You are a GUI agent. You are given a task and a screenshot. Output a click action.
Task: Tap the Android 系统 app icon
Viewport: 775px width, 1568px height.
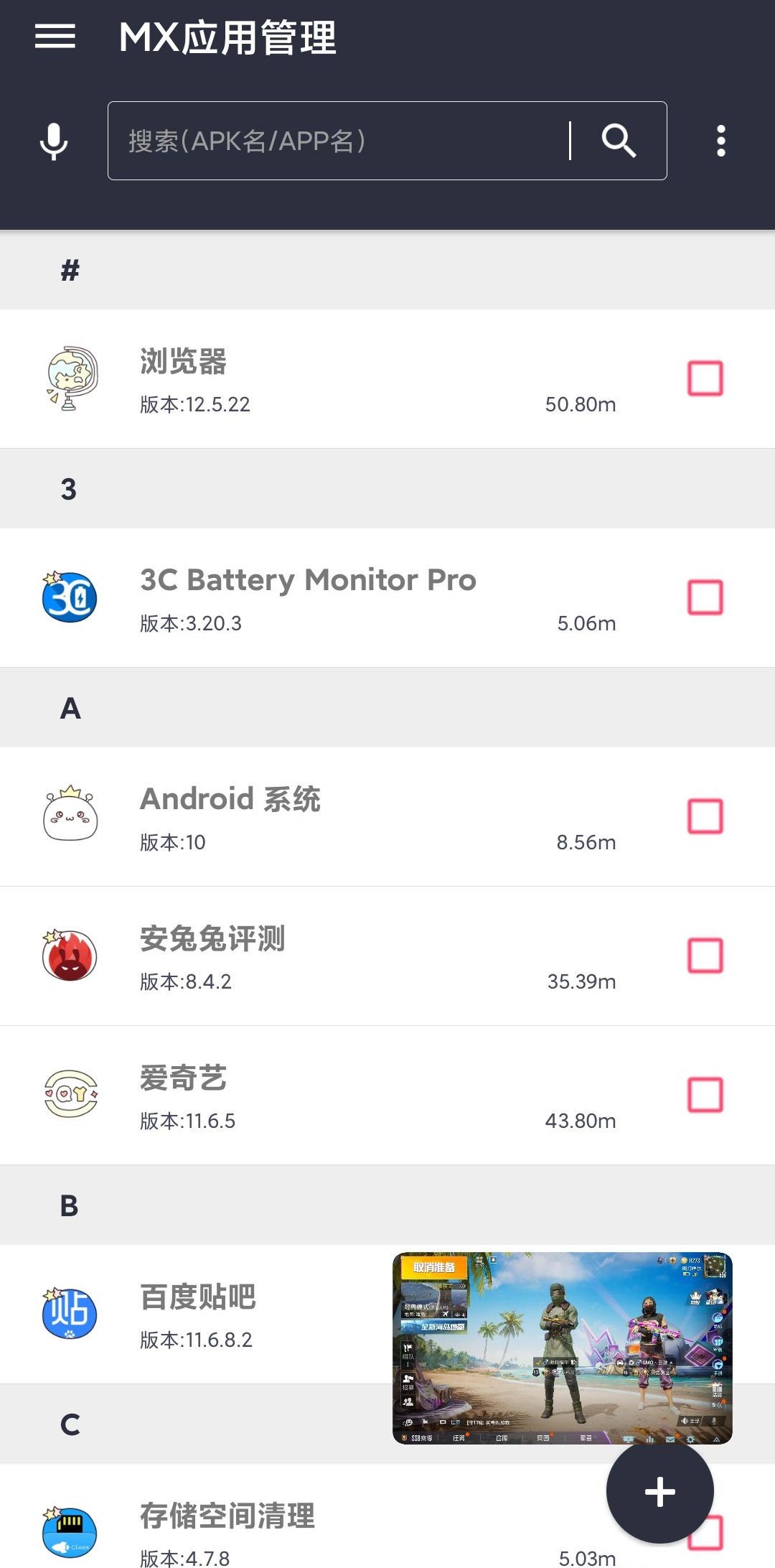tap(70, 816)
